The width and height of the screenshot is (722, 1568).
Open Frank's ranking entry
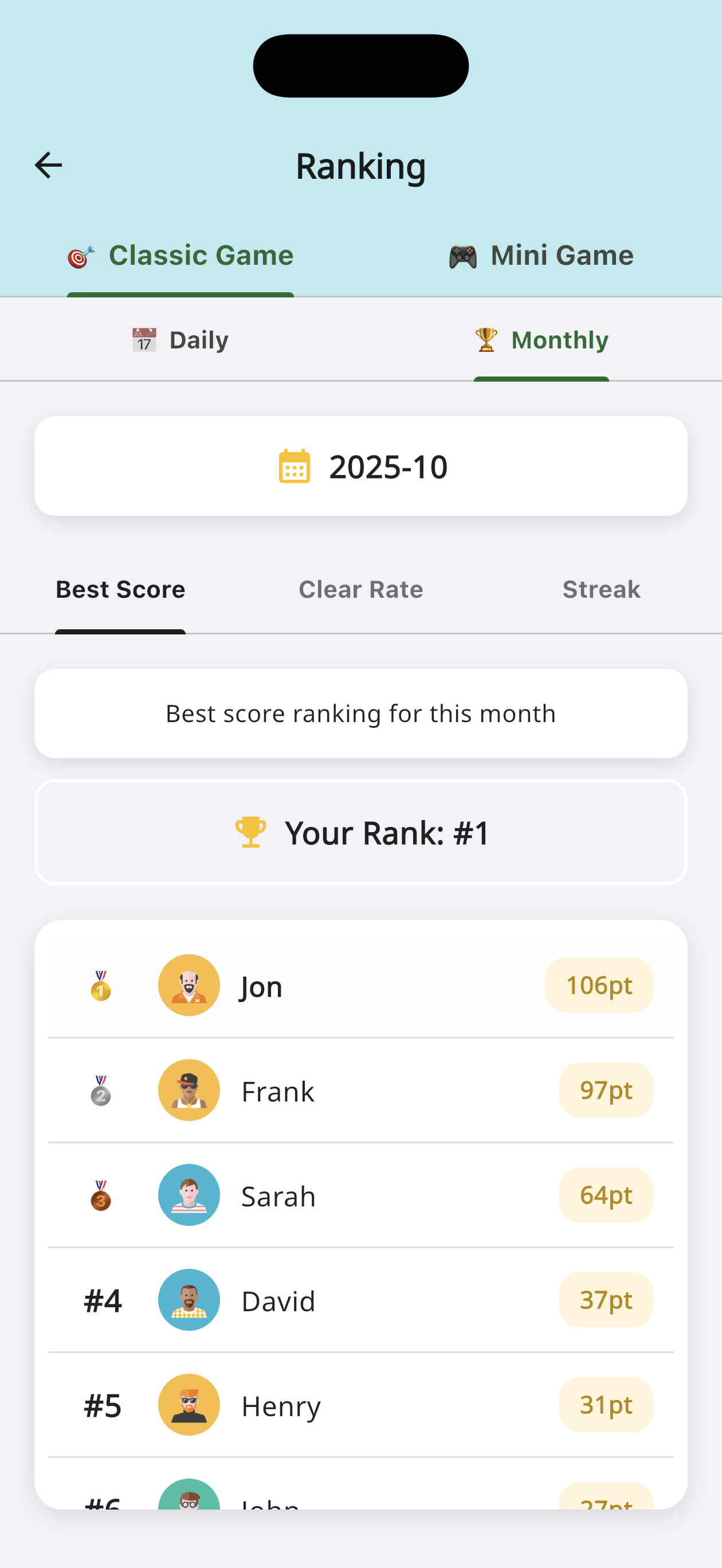(361, 1090)
